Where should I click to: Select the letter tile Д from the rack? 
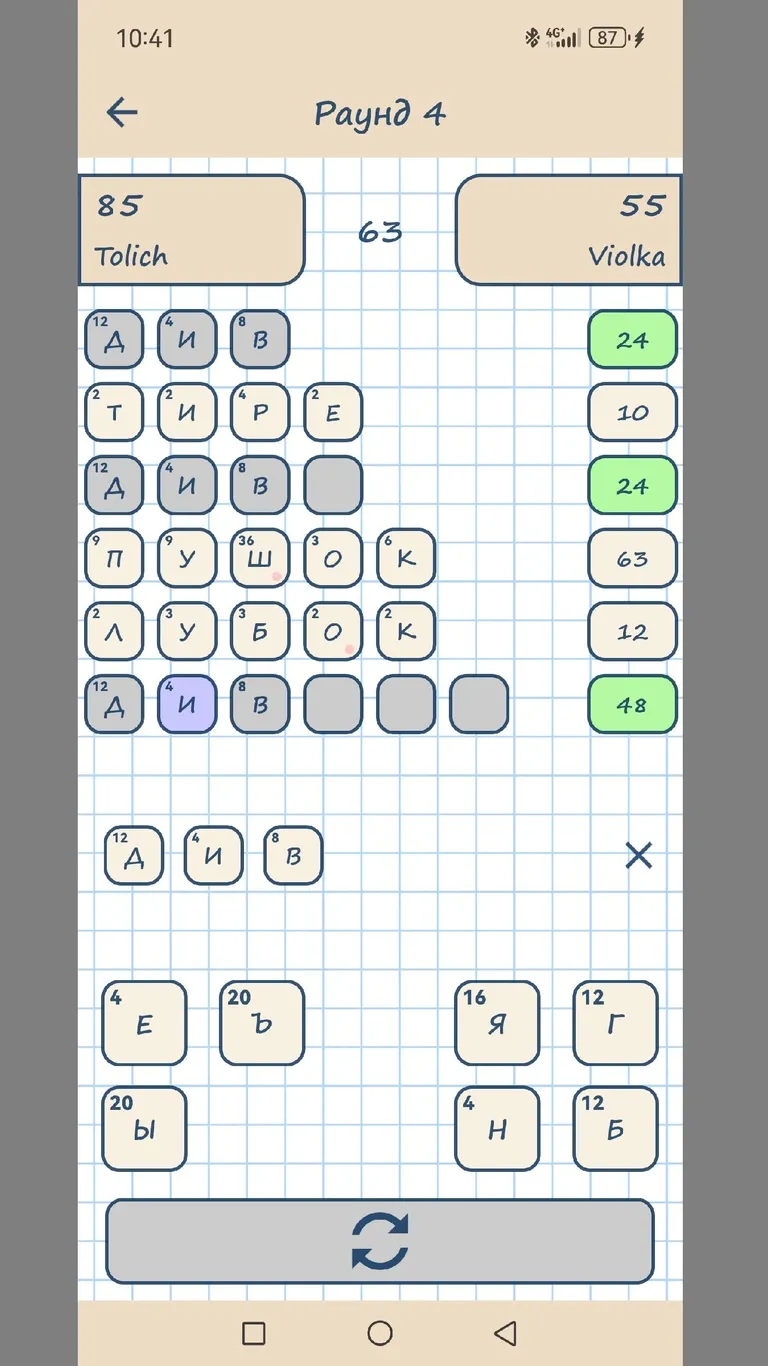(x=133, y=855)
